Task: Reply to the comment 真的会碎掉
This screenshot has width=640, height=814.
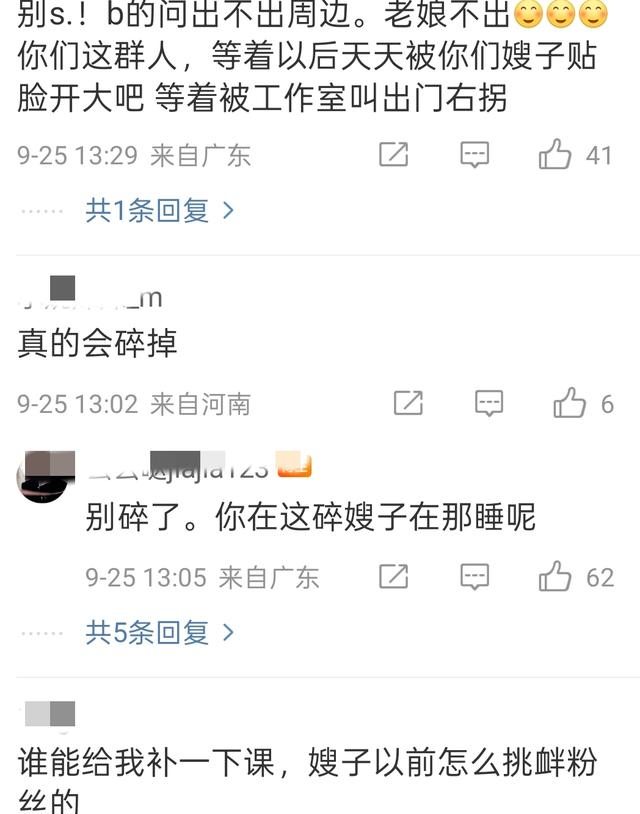Action: [x=488, y=403]
